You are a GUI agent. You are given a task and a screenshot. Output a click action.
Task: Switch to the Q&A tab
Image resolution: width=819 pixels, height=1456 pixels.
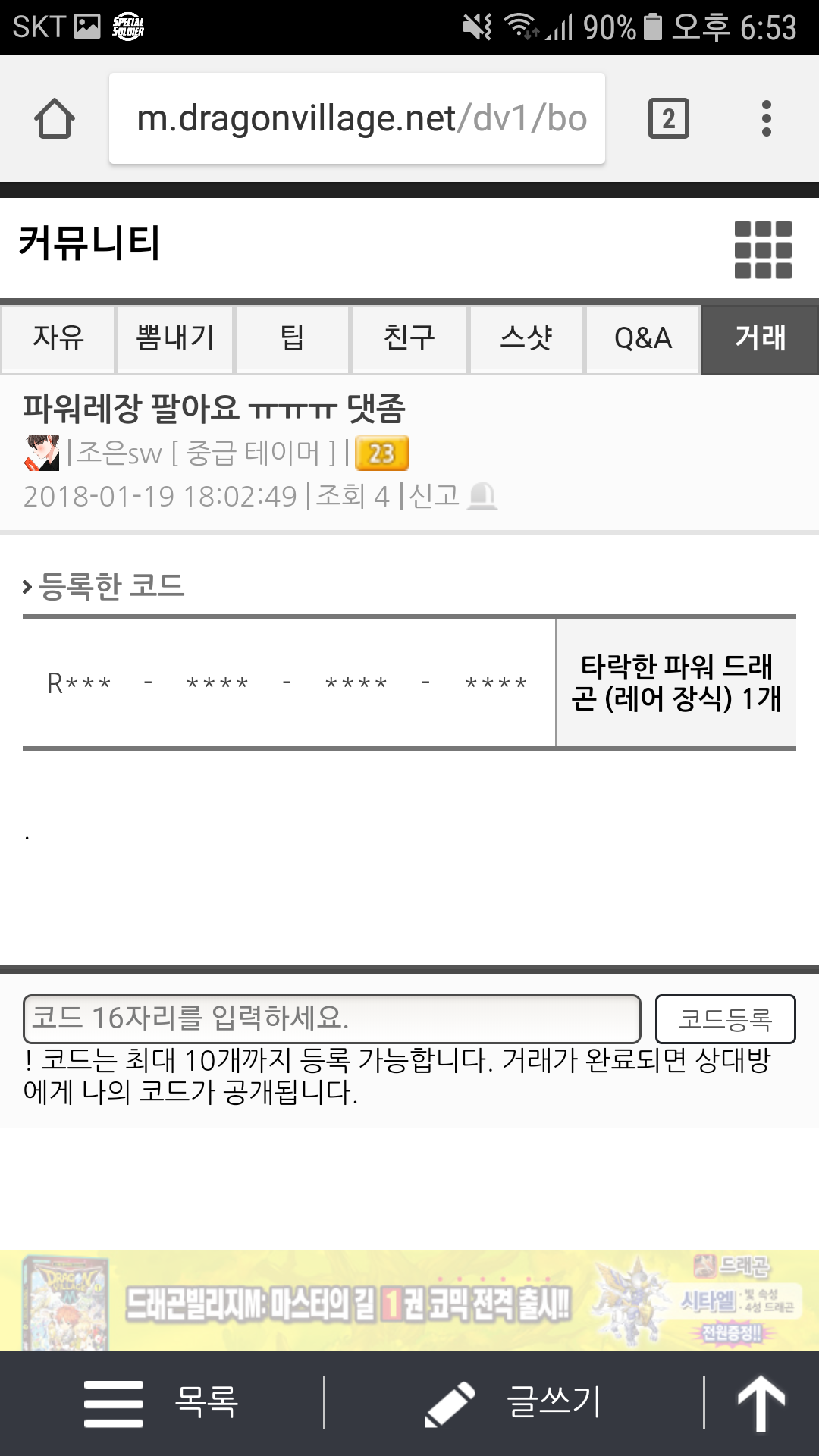pyautogui.click(x=643, y=338)
